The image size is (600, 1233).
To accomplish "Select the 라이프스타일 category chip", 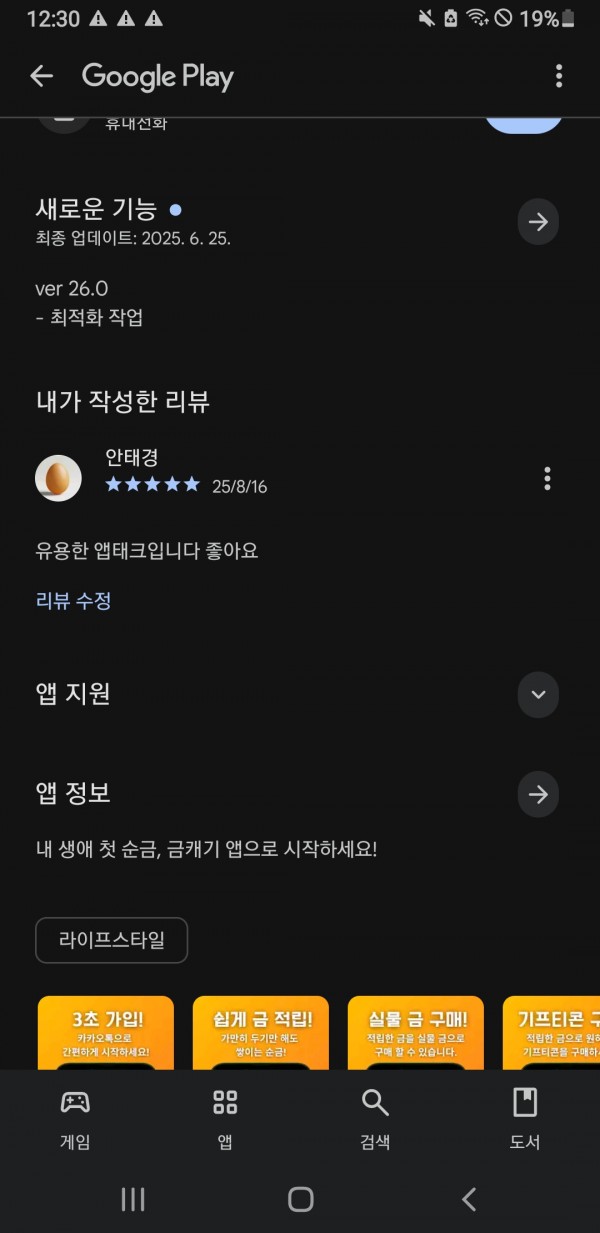I will [x=111, y=940].
